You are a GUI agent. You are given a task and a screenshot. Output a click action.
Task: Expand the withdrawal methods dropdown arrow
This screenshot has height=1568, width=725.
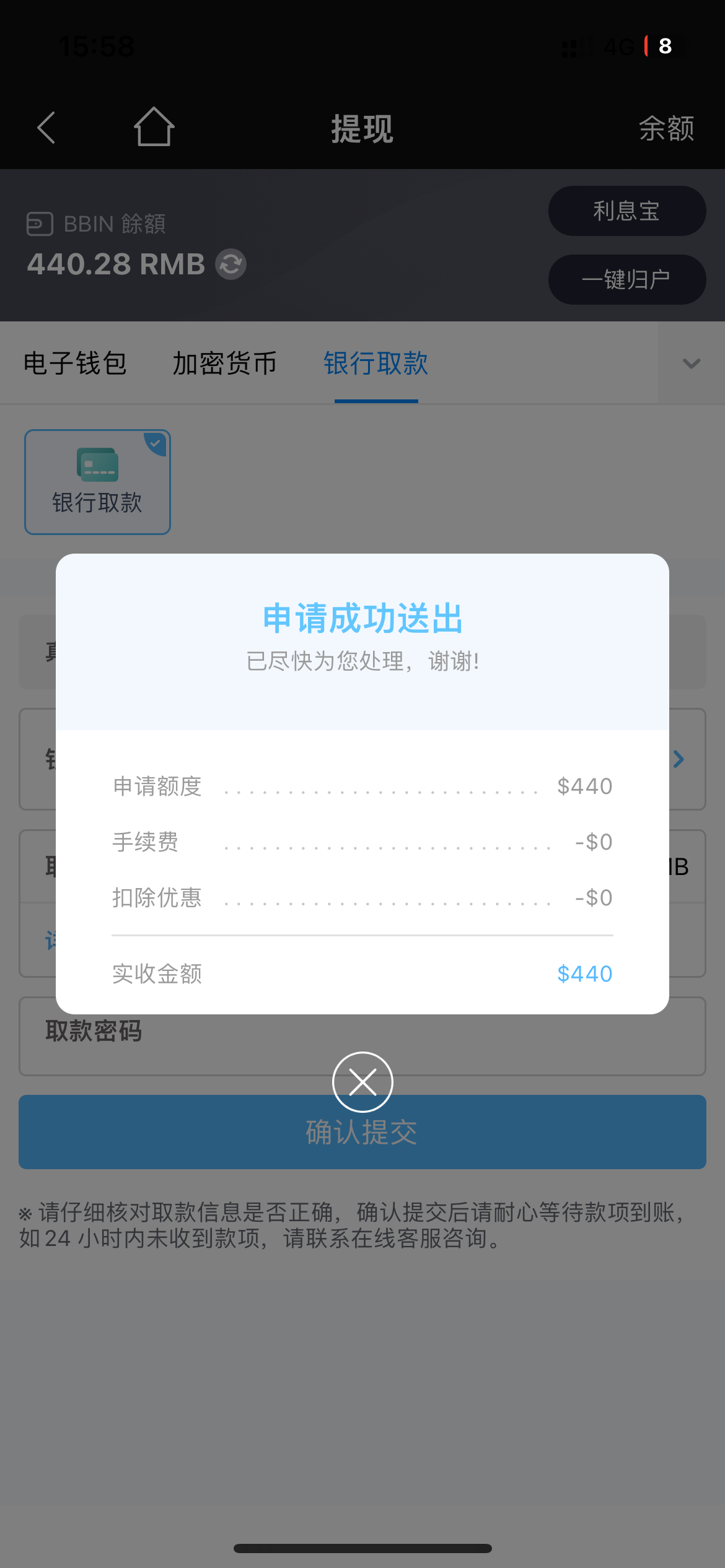click(691, 363)
